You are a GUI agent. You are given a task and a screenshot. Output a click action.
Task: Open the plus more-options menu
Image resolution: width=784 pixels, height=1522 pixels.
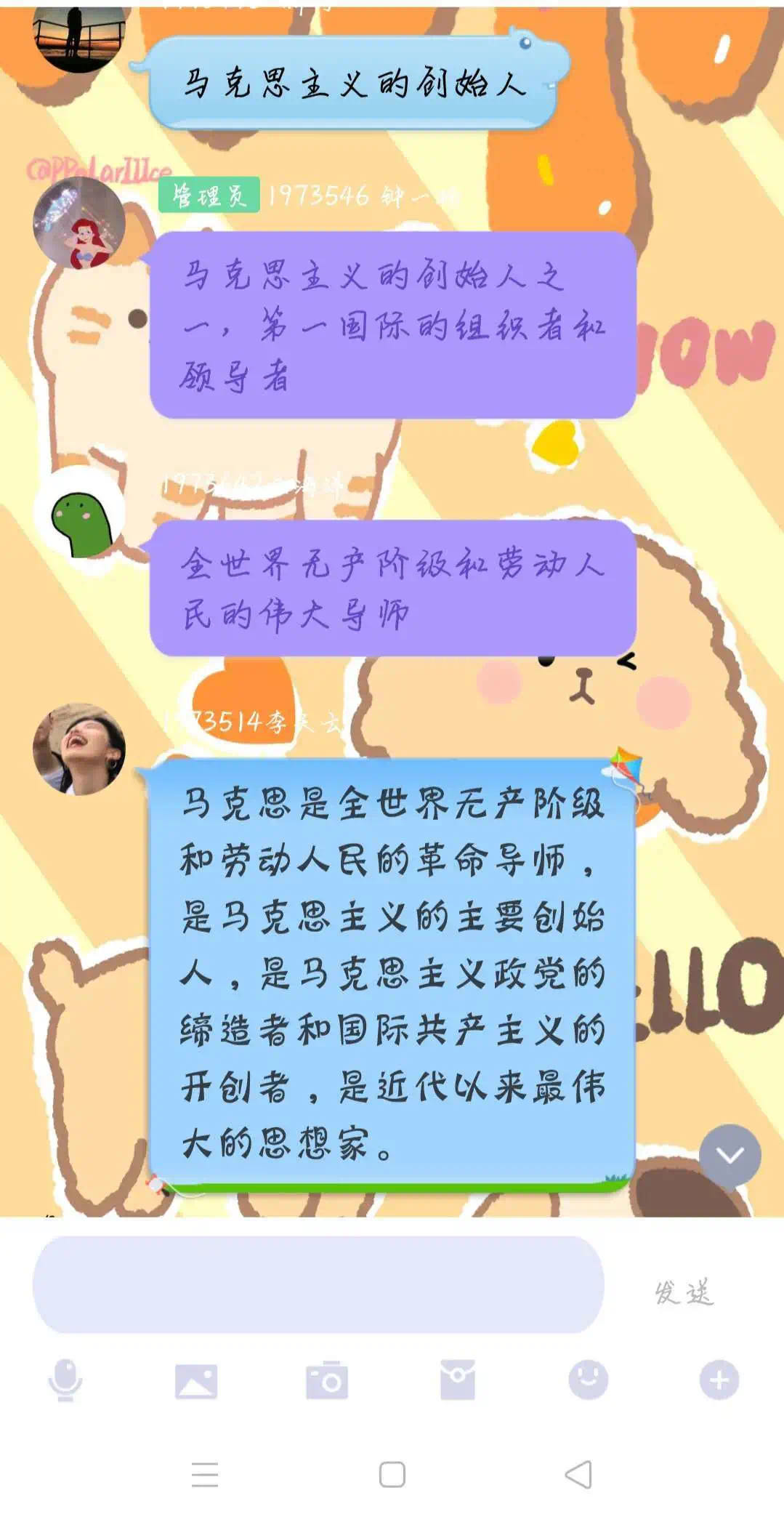click(x=719, y=1379)
